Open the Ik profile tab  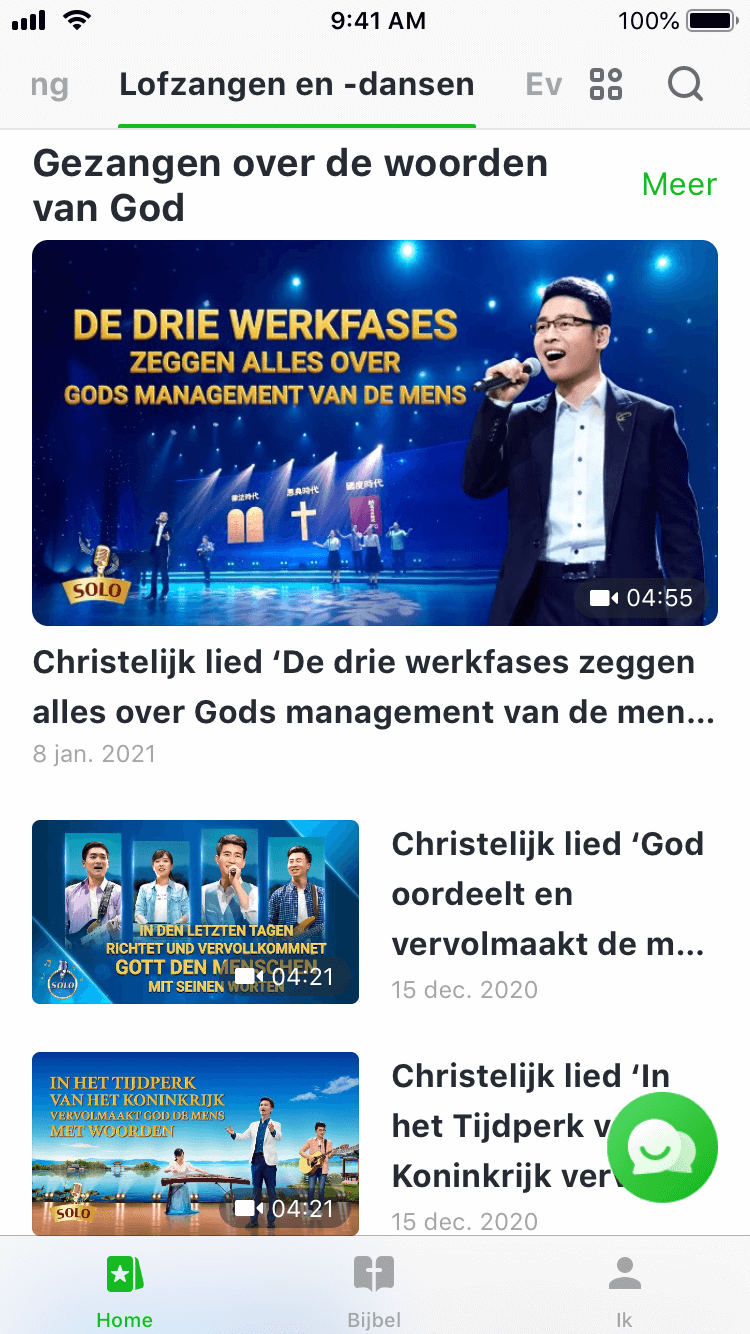coord(624,1290)
